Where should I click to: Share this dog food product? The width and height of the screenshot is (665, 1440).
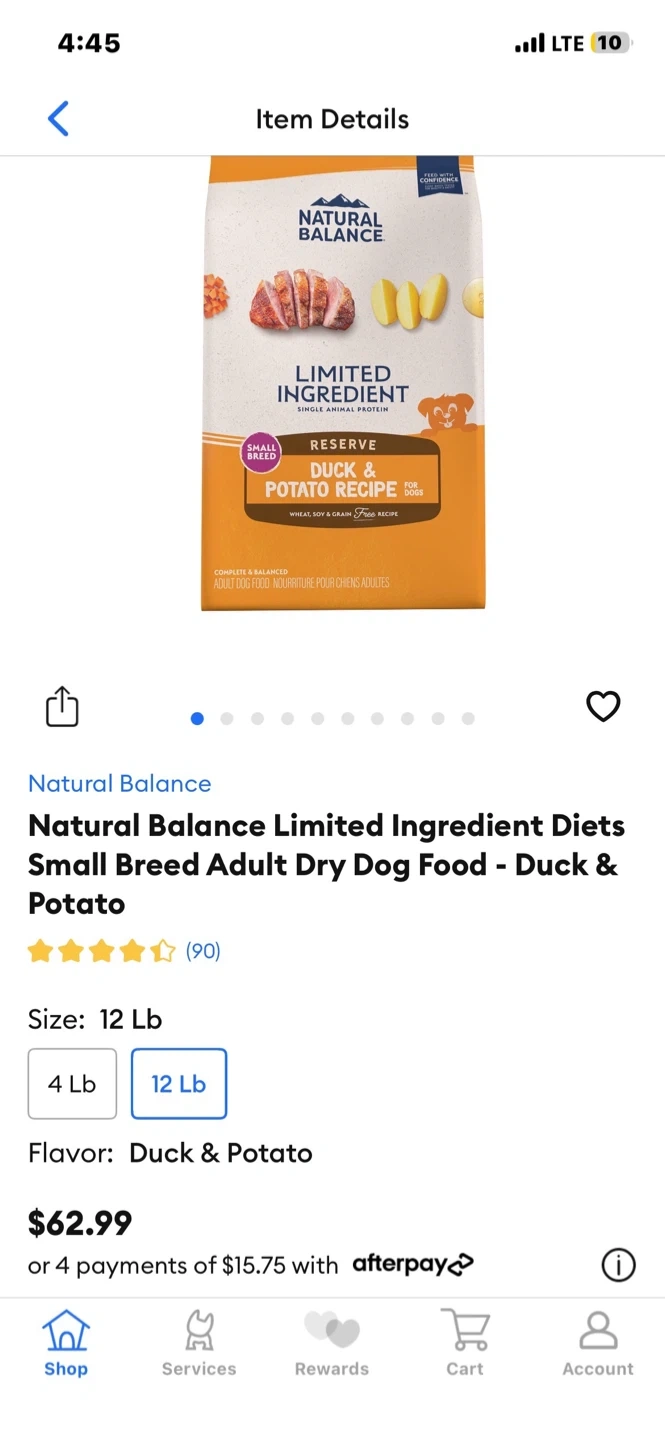[62, 706]
